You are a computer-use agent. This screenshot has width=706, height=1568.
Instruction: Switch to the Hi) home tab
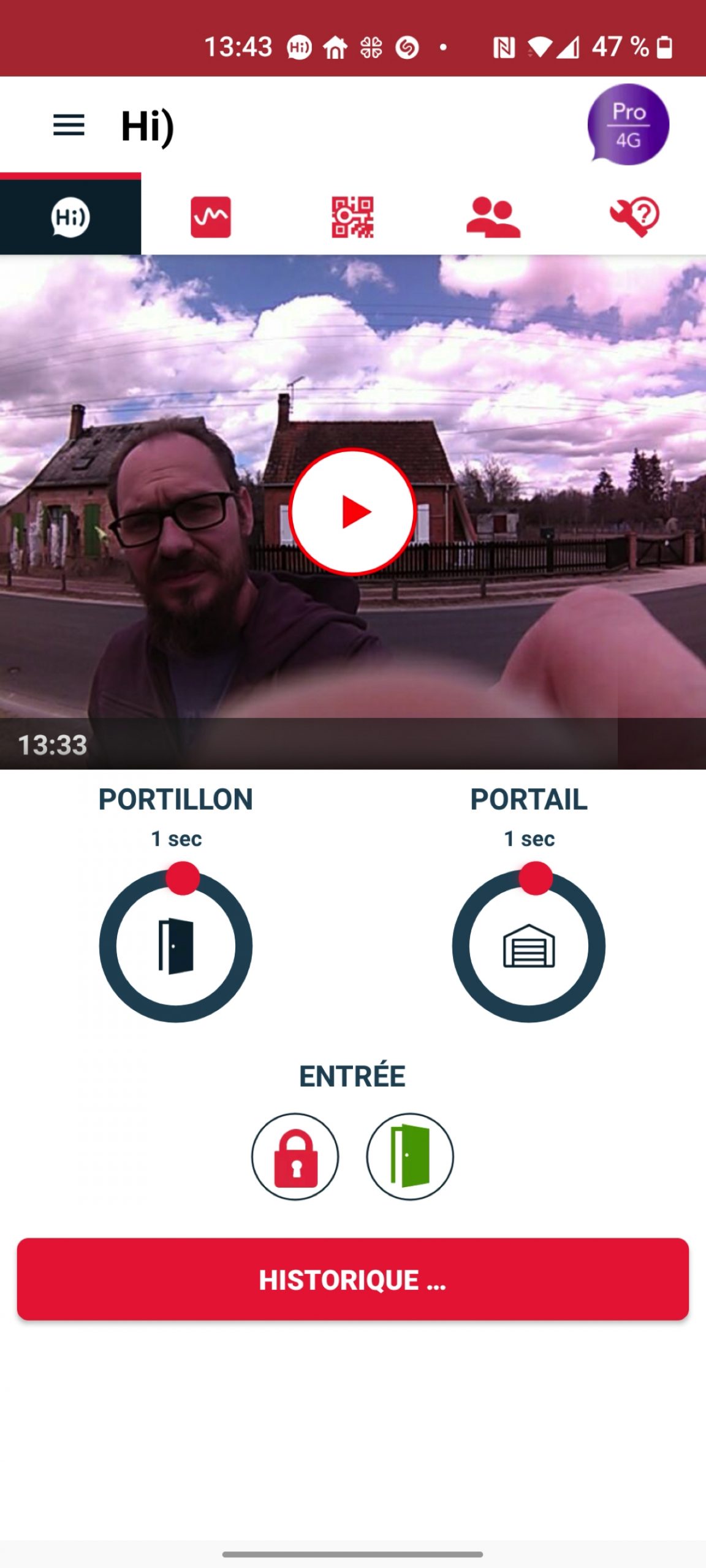tap(70, 217)
